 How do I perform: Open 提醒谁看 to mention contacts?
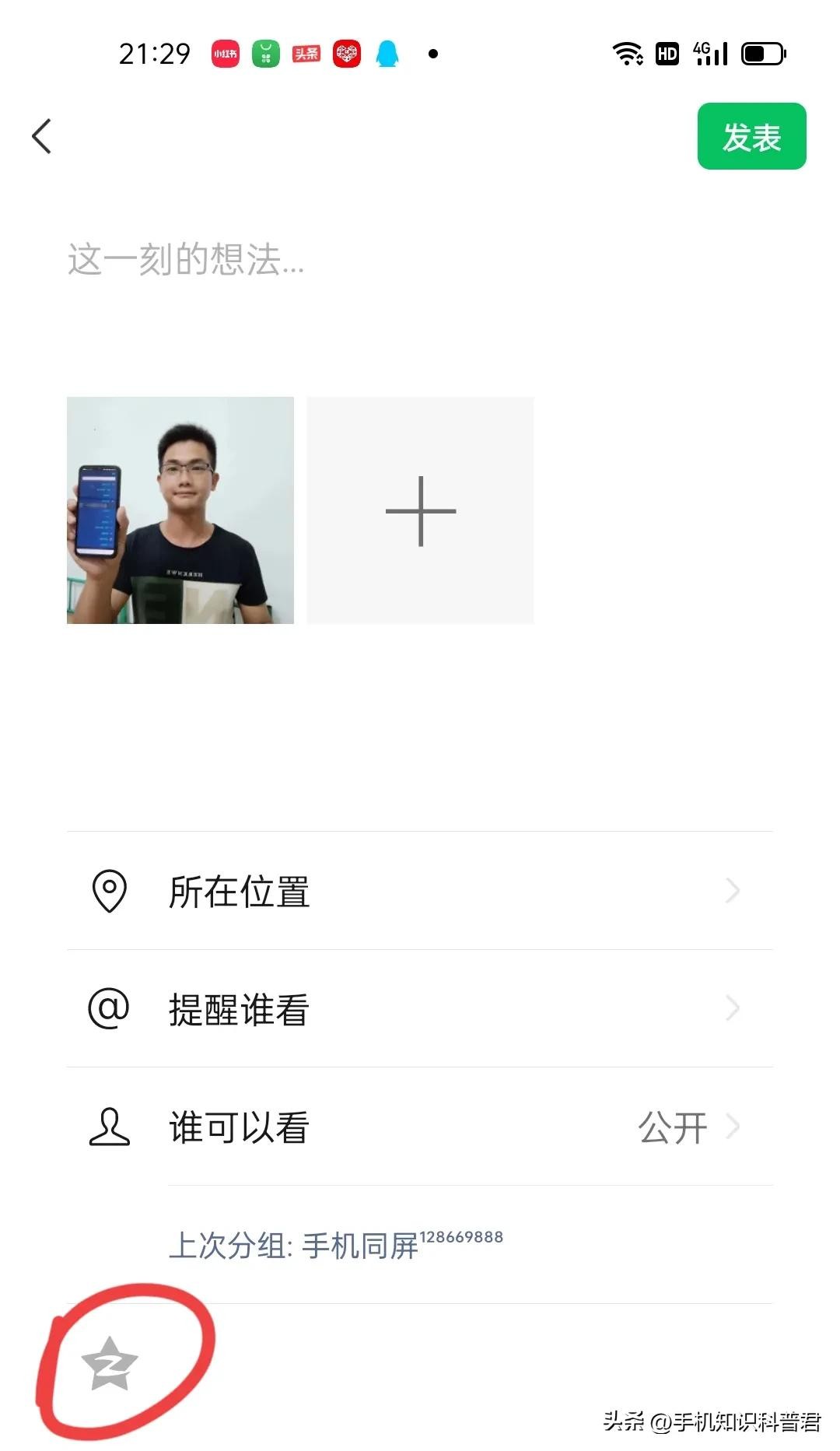coord(420,1009)
